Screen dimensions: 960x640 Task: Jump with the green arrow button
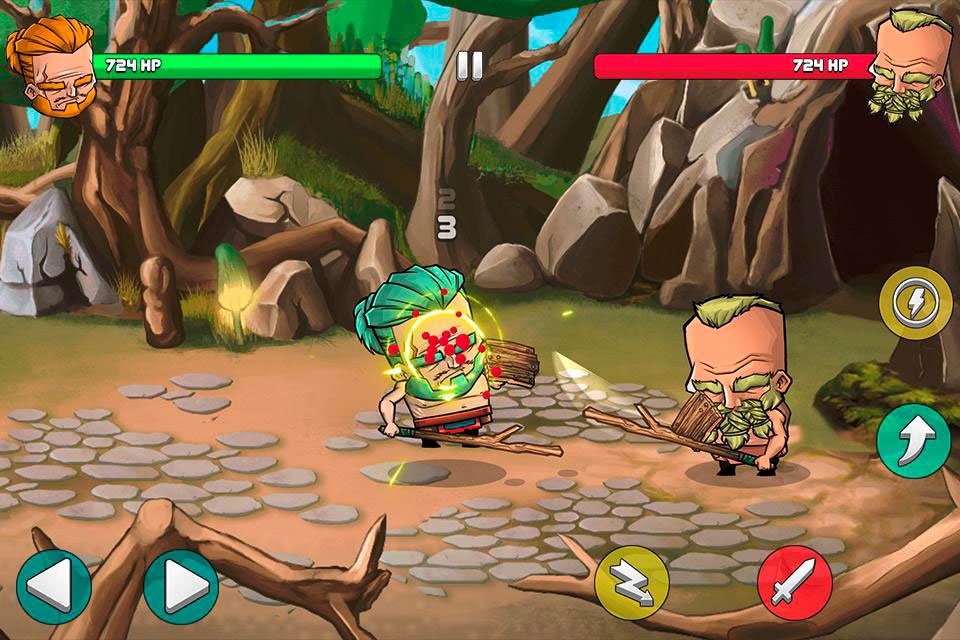(x=913, y=441)
